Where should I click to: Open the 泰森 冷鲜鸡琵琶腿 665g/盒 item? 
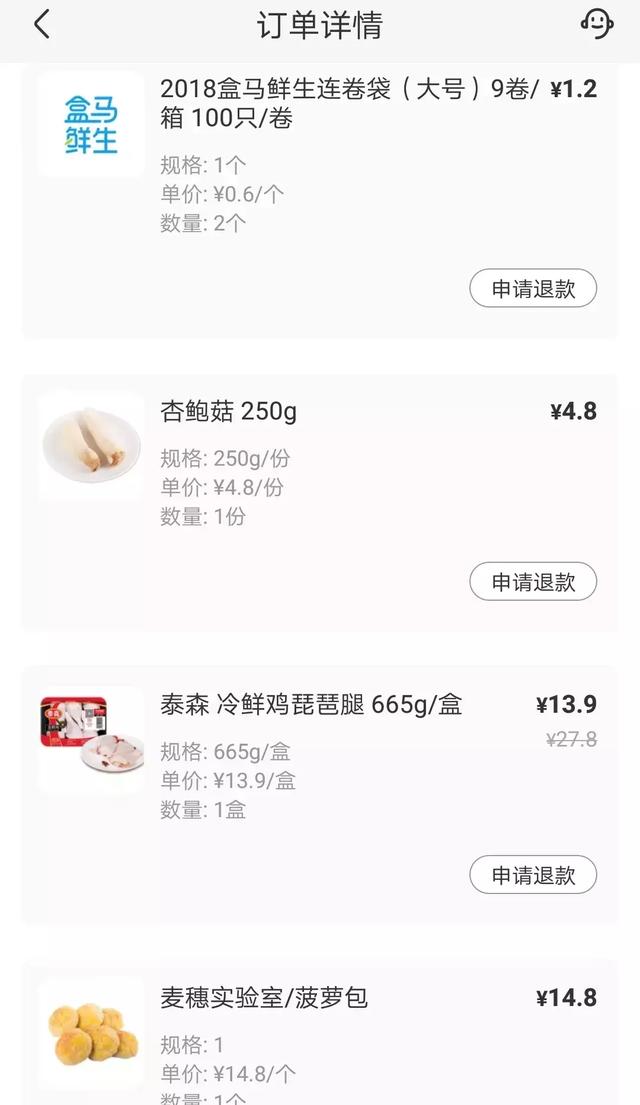coord(311,705)
